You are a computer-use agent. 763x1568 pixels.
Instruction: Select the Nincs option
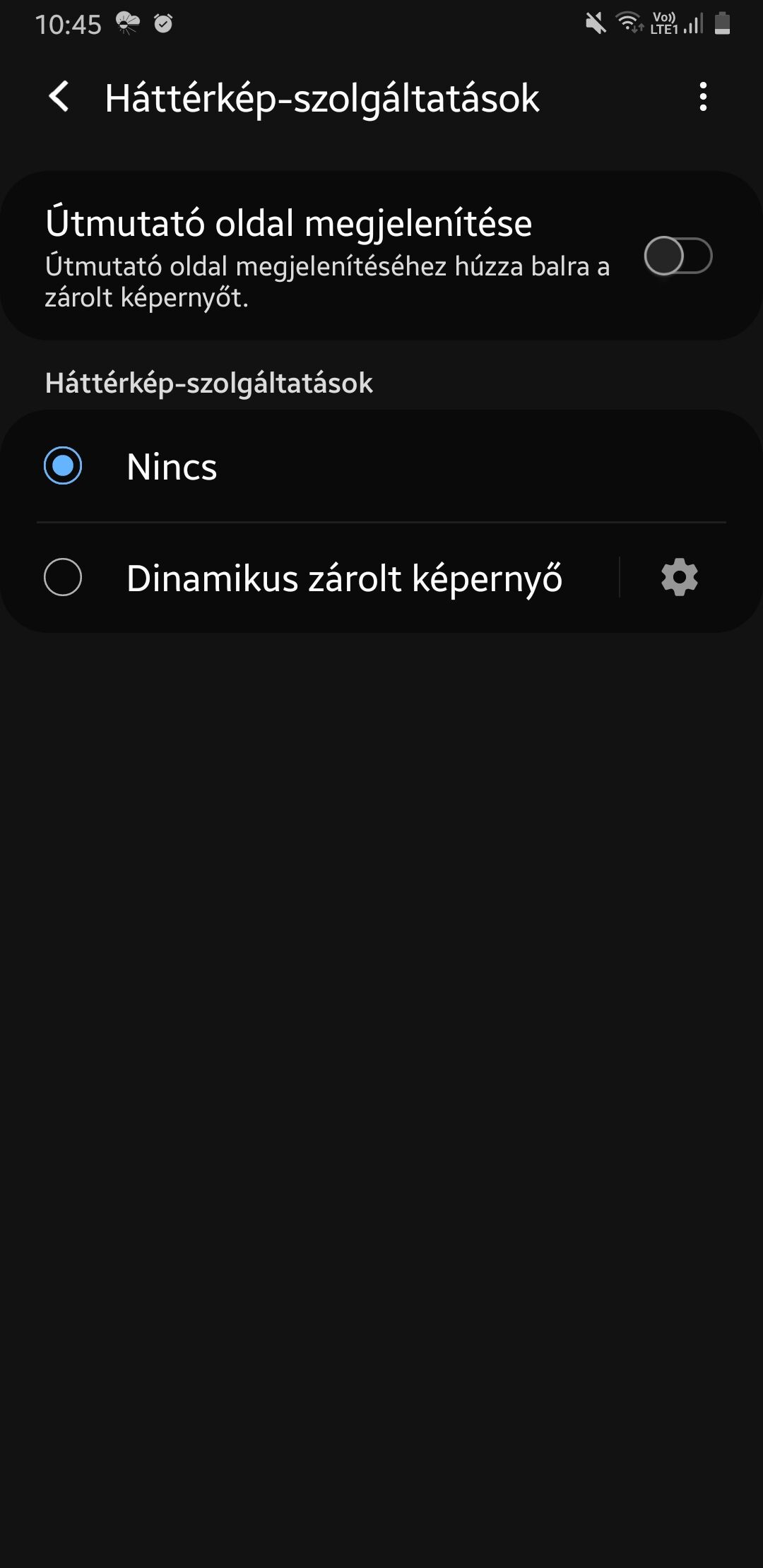coord(63,466)
